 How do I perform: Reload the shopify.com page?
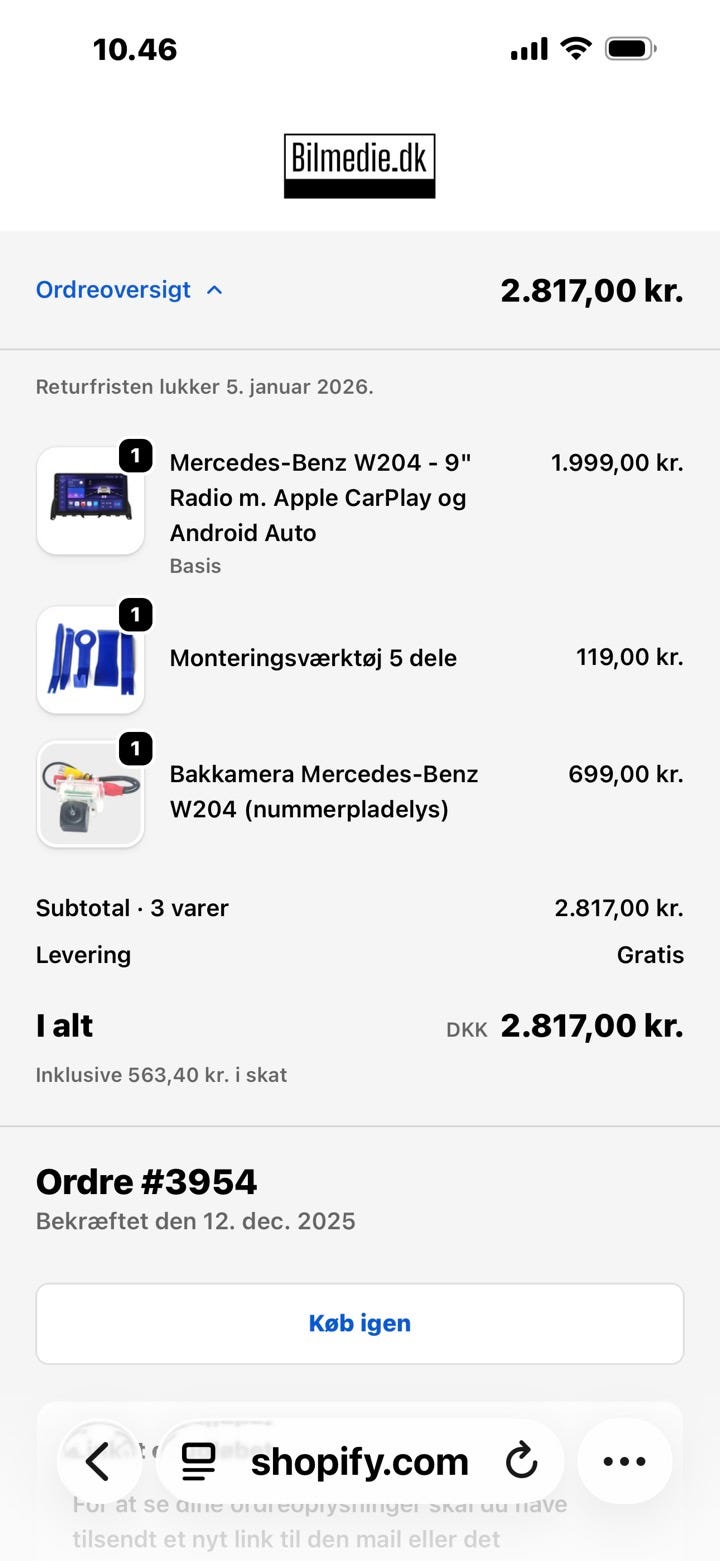click(x=521, y=1462)
